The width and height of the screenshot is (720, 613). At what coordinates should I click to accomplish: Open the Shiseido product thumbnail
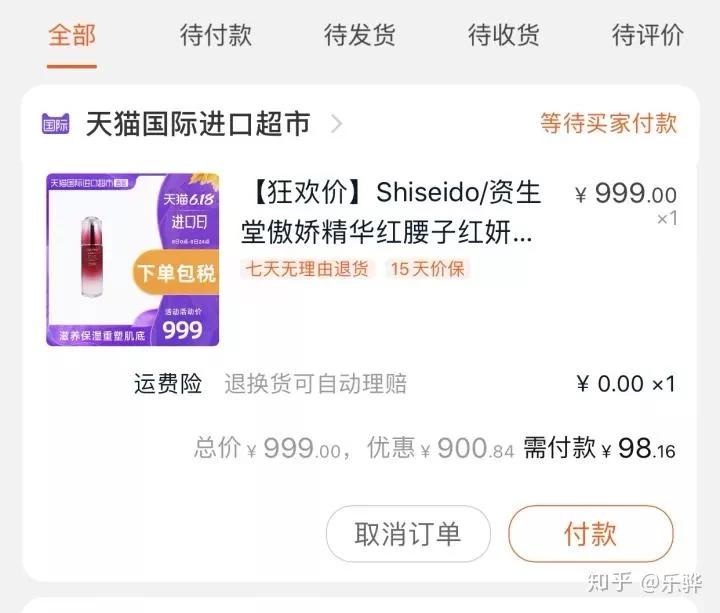[133, 259]
